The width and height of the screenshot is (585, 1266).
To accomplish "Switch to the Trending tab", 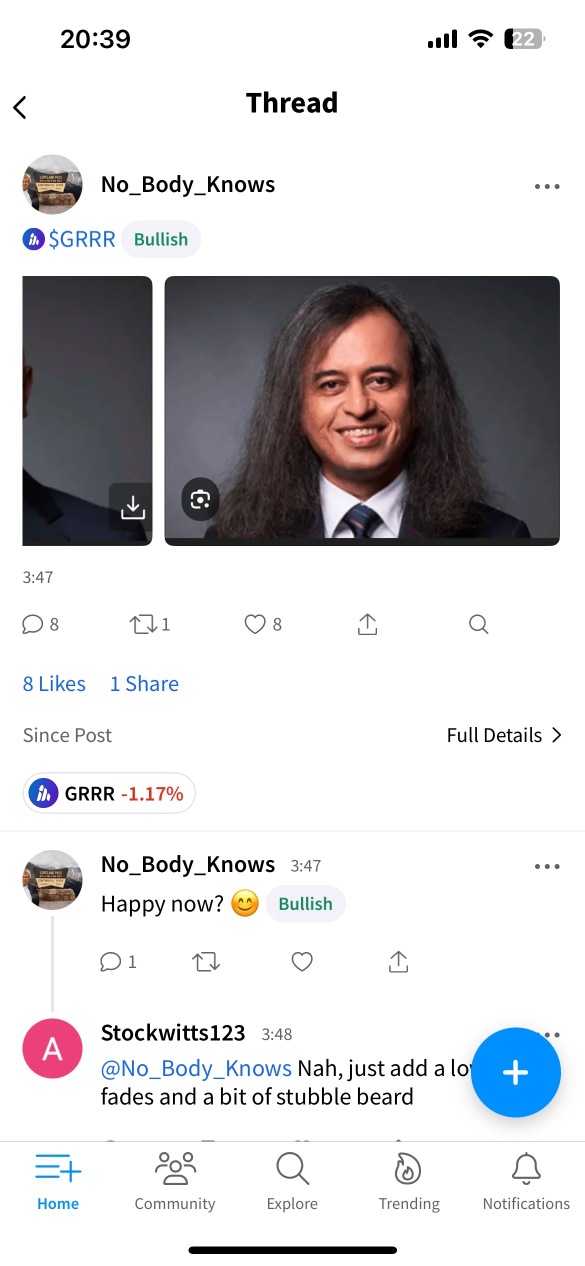I will [x=408, y=1182].
